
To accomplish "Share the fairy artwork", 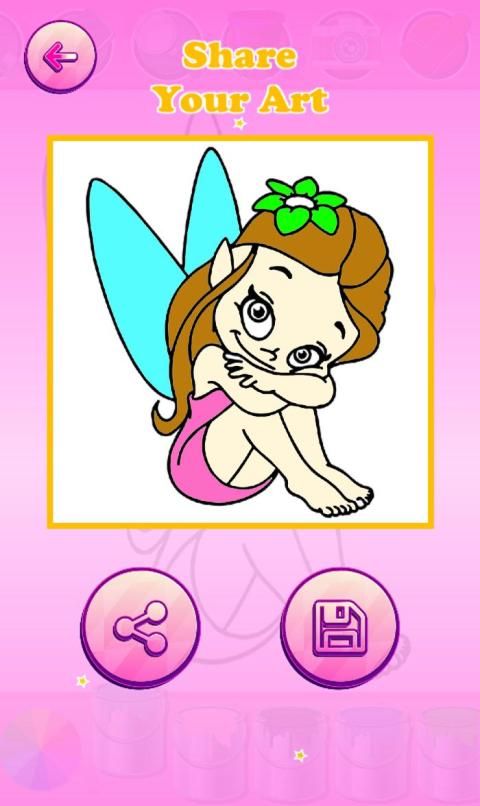I will 140,628.
